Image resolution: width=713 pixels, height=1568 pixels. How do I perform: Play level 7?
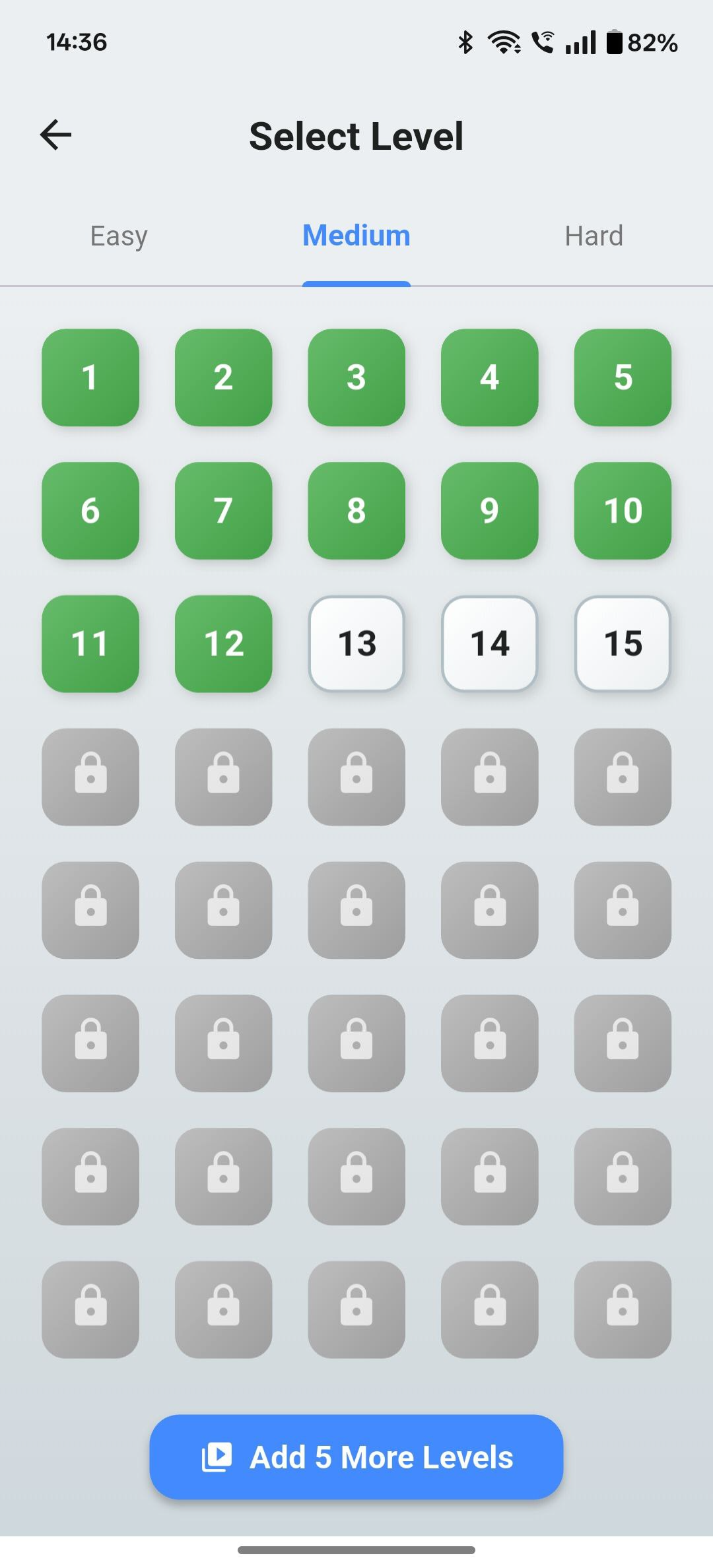click(223, 511)
